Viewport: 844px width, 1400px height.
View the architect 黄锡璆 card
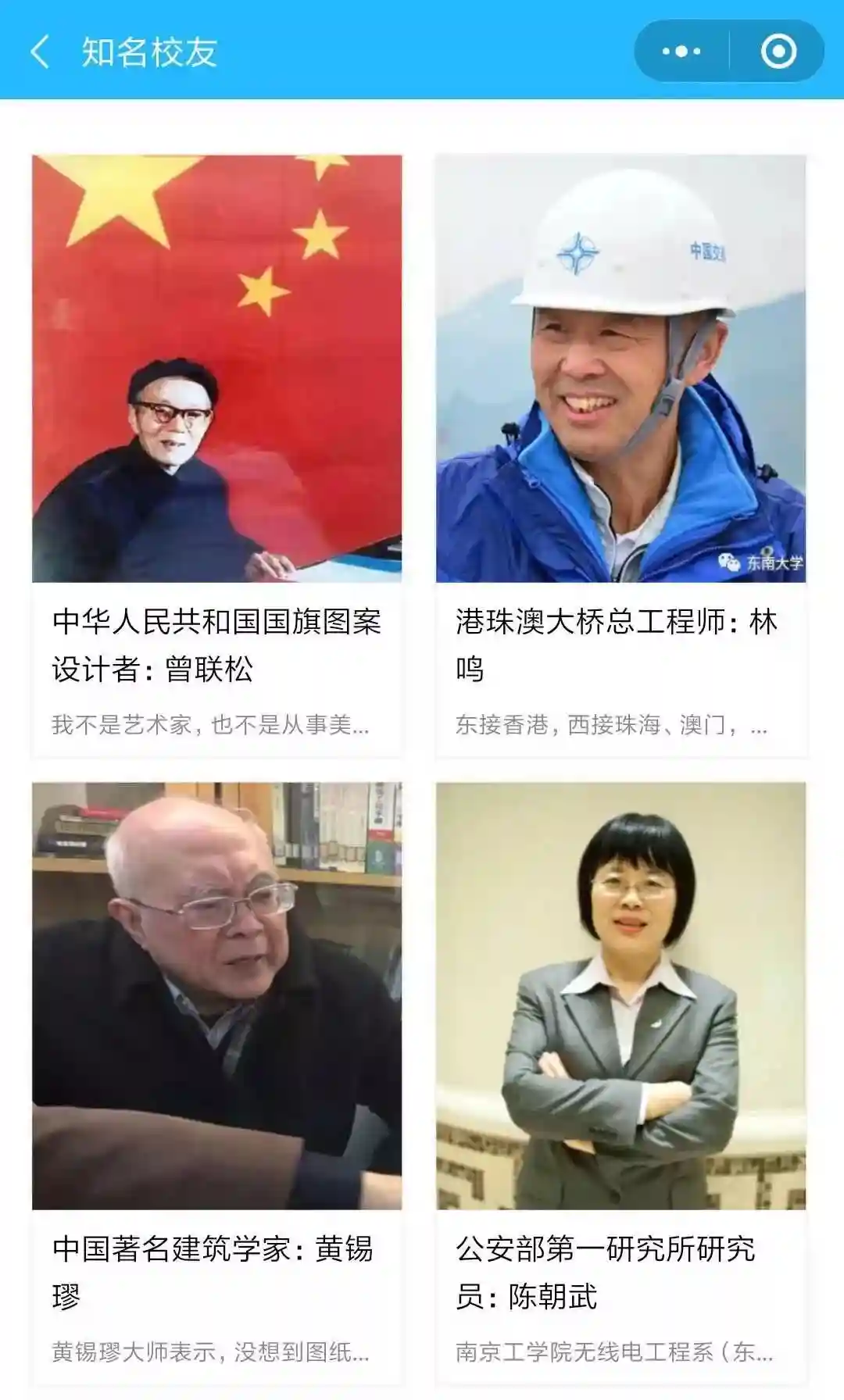pos(216,1078)
